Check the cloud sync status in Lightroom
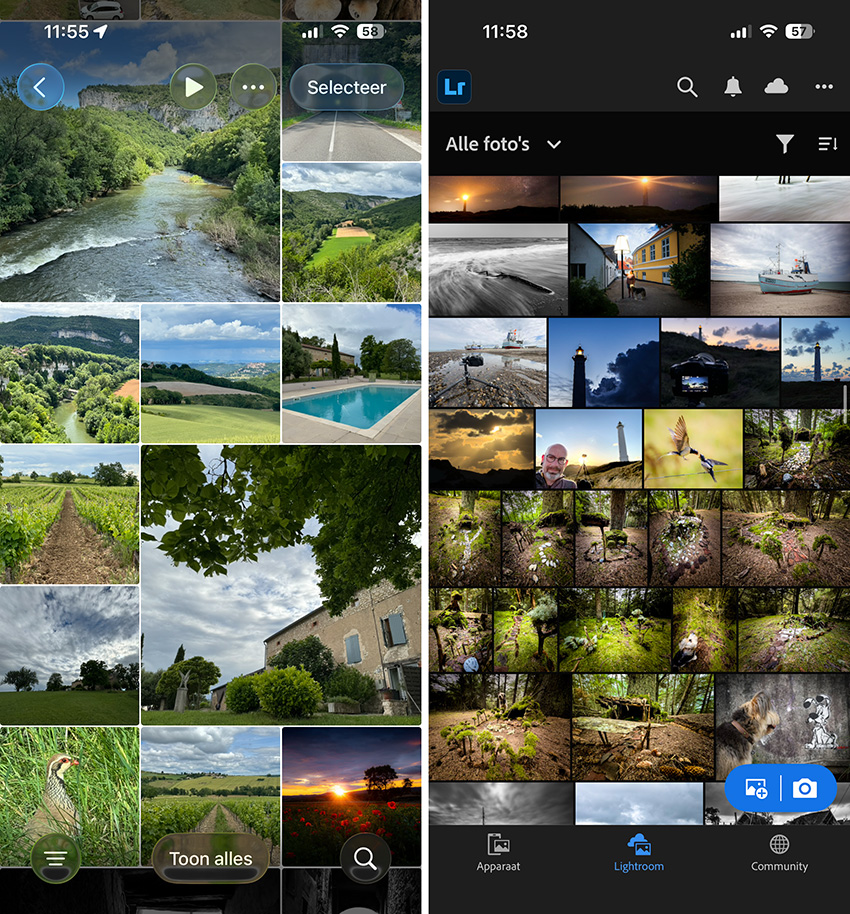 click(x=776, y=87)
